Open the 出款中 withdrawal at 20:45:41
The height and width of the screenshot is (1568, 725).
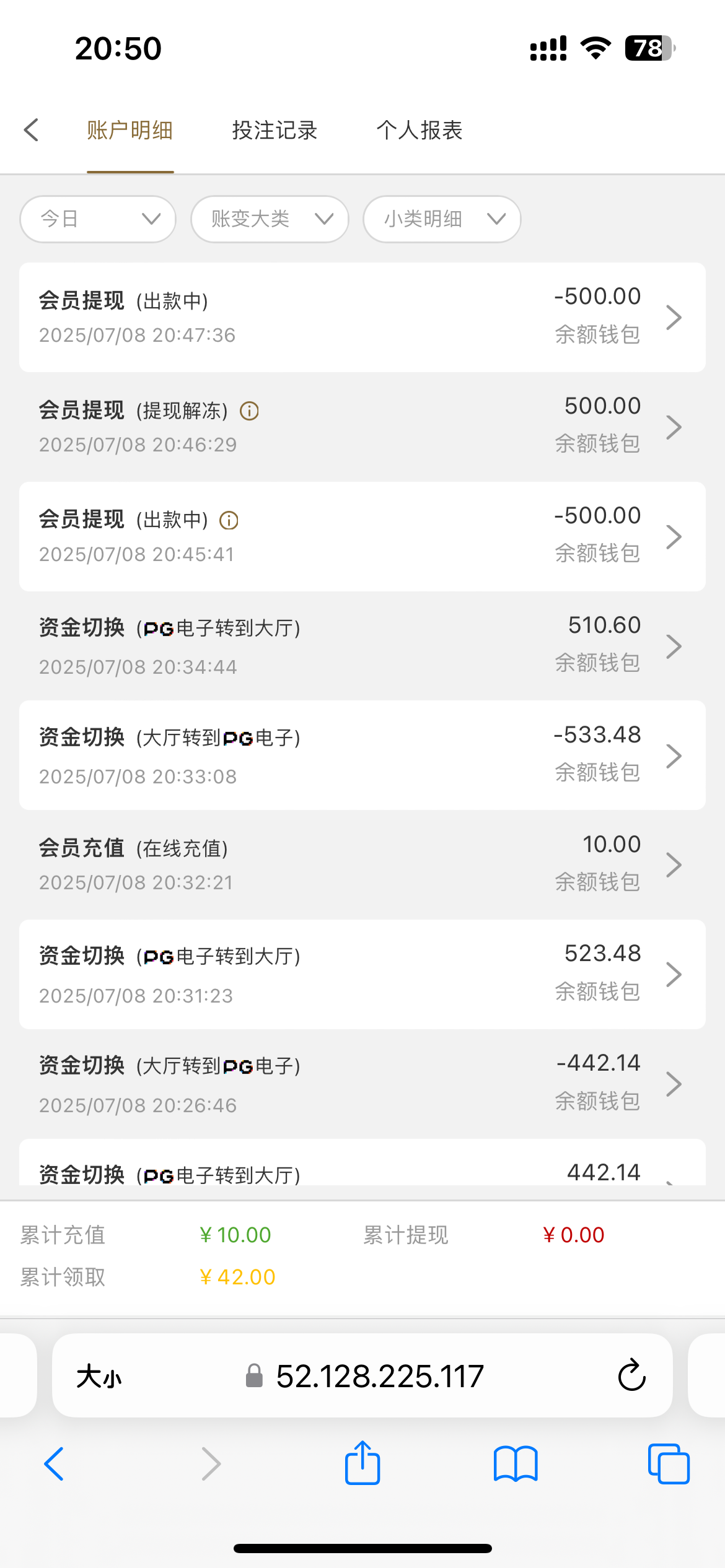pos(362,536)
